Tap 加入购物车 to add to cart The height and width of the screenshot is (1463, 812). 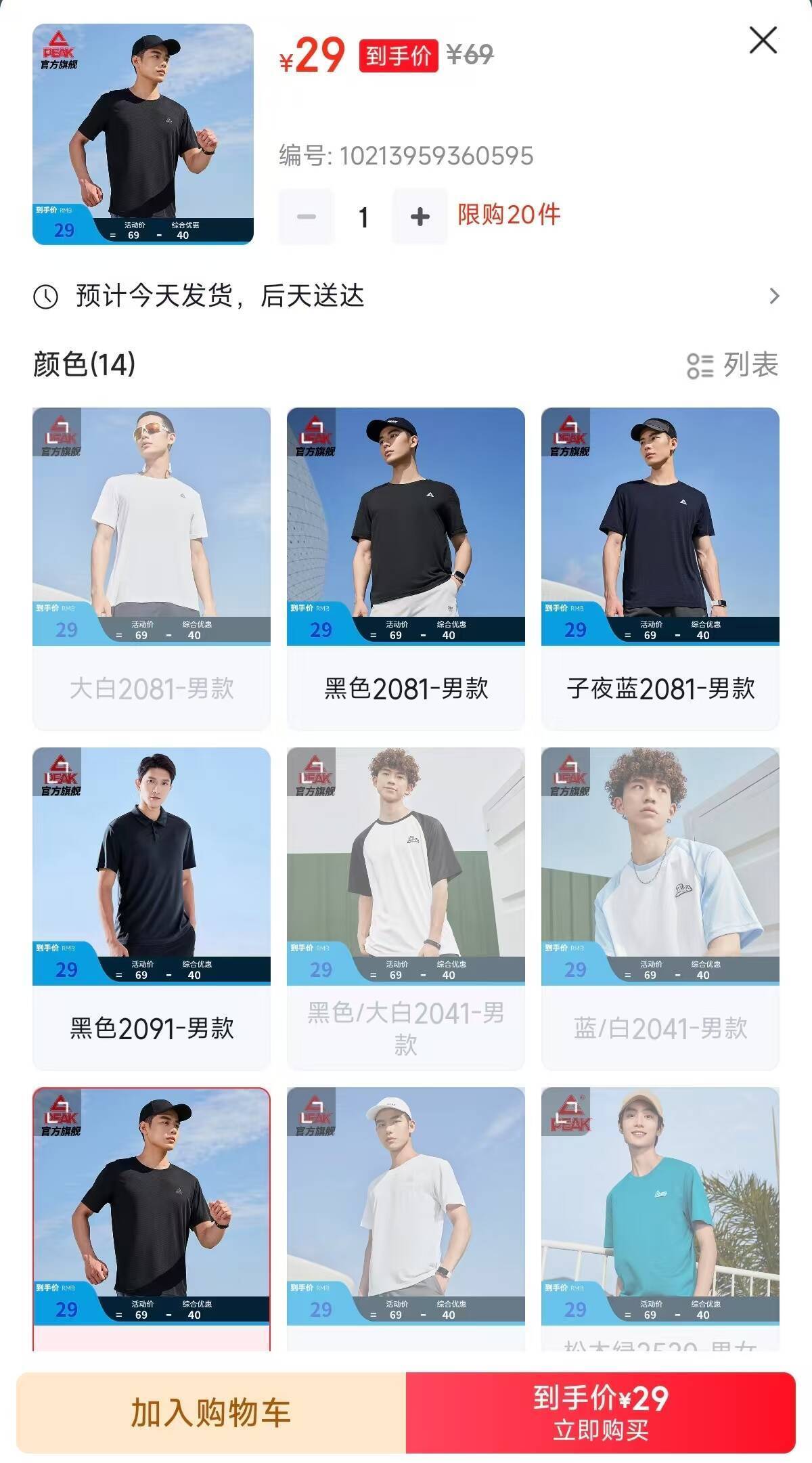coord(211,1412)
